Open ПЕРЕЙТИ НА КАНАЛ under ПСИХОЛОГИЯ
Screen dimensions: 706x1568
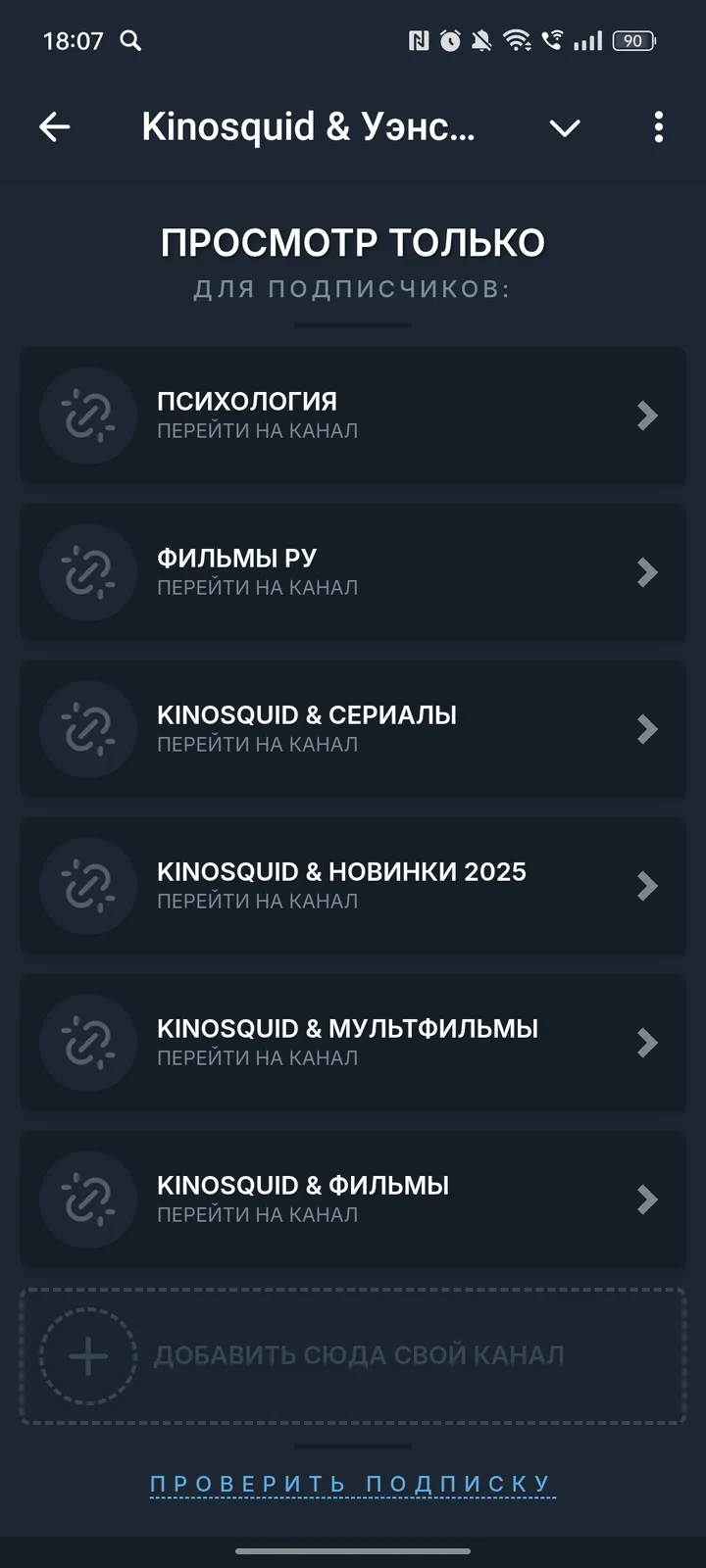pyautogui.click(x=257, y=430)
